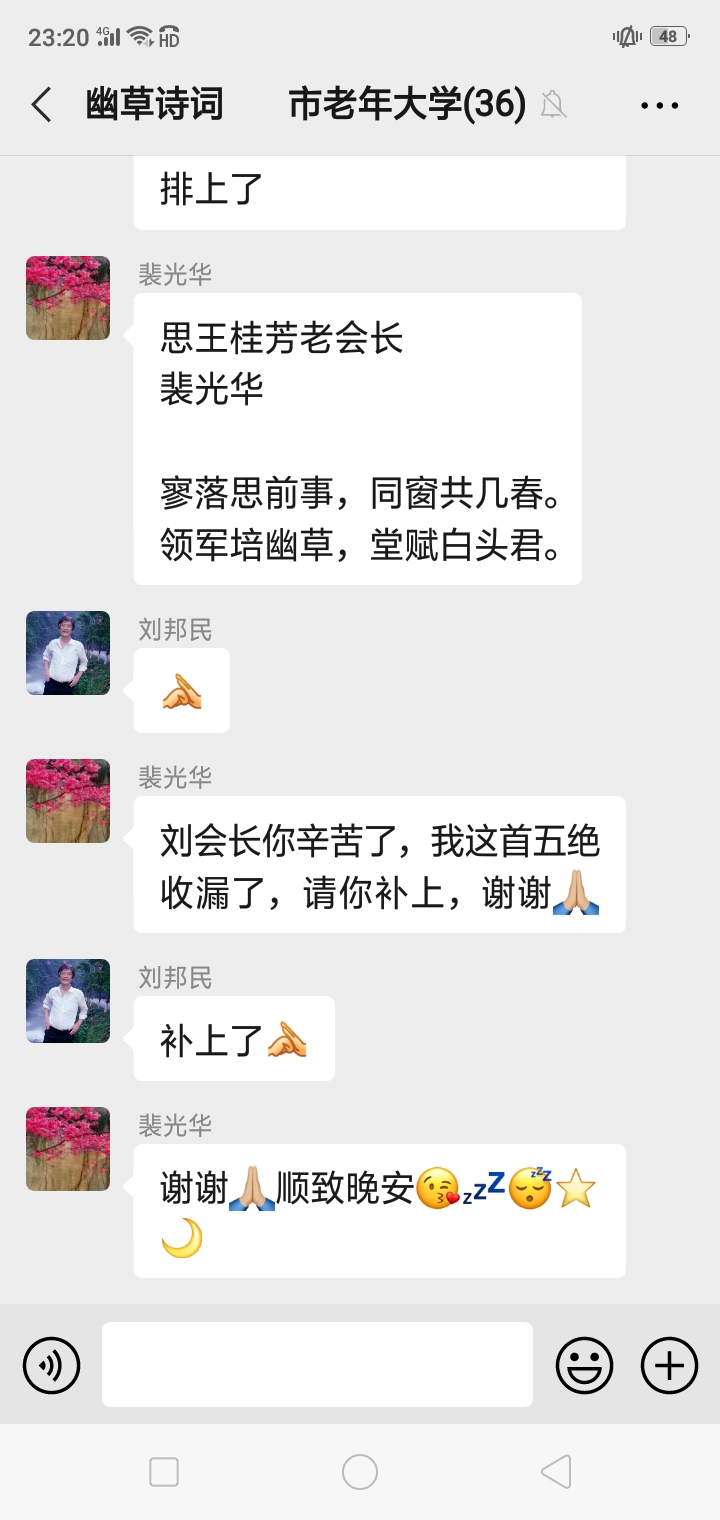Screen dimensions: 720x1520
Task: Tap the system home button
Action: click(360, 1472)
